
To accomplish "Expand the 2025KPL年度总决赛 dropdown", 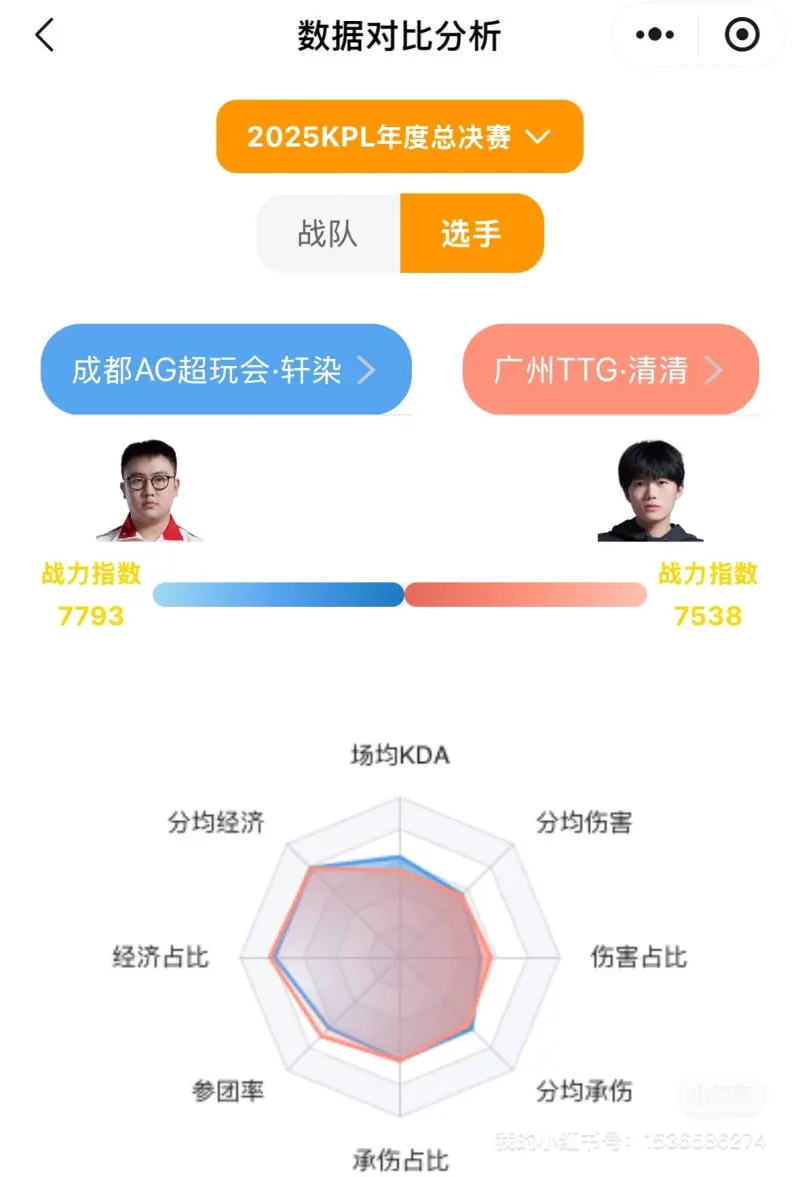I will tap(399, 136).
